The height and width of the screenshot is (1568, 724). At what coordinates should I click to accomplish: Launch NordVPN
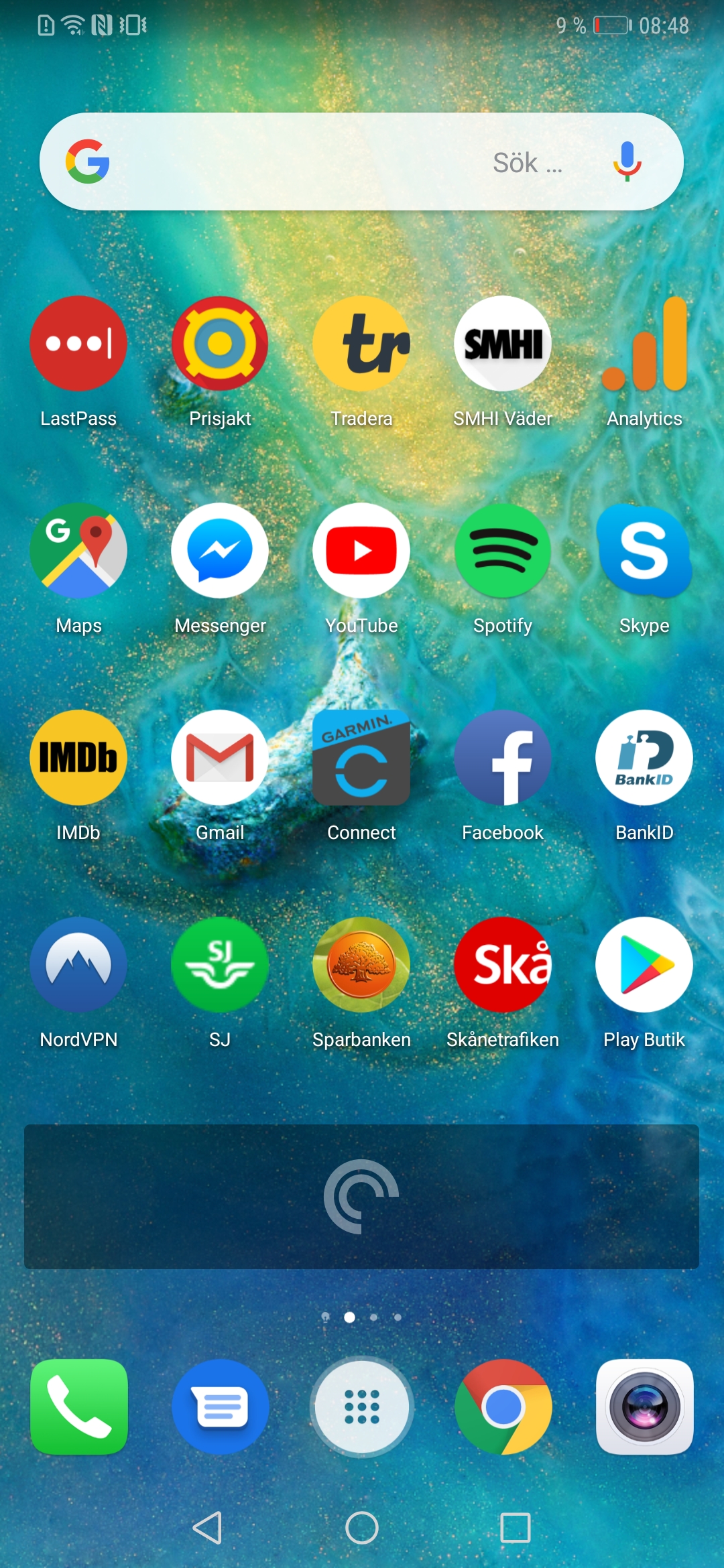click(78, 965)
